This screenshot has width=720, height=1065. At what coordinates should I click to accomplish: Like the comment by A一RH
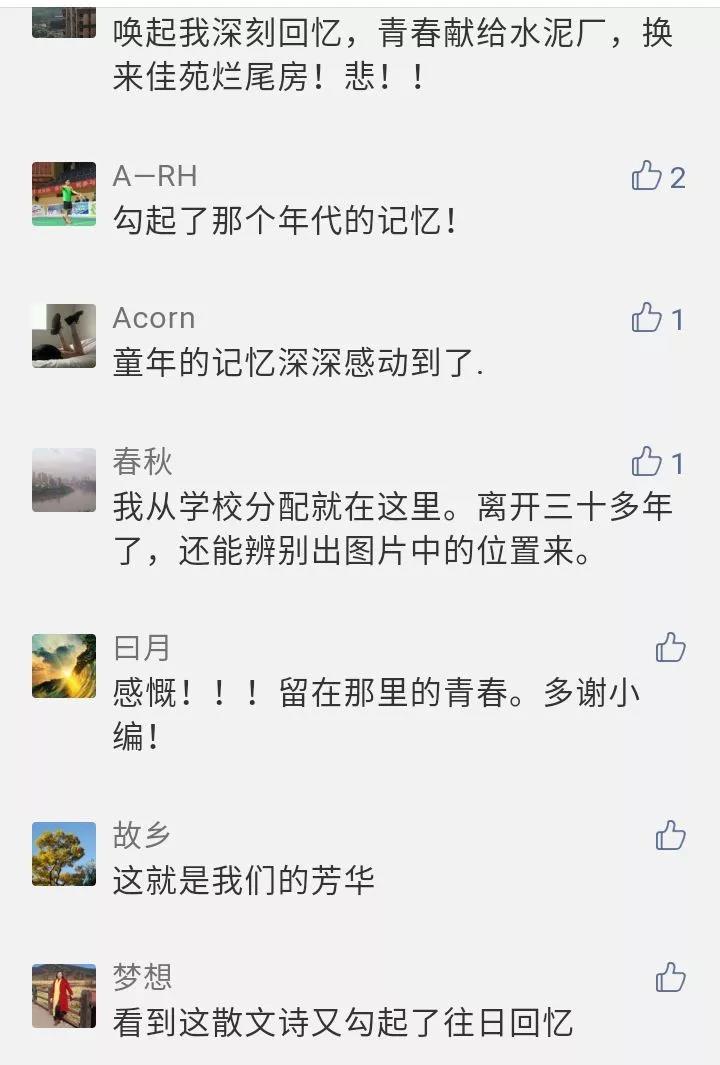pyautogui.click(x=648, y=177)
